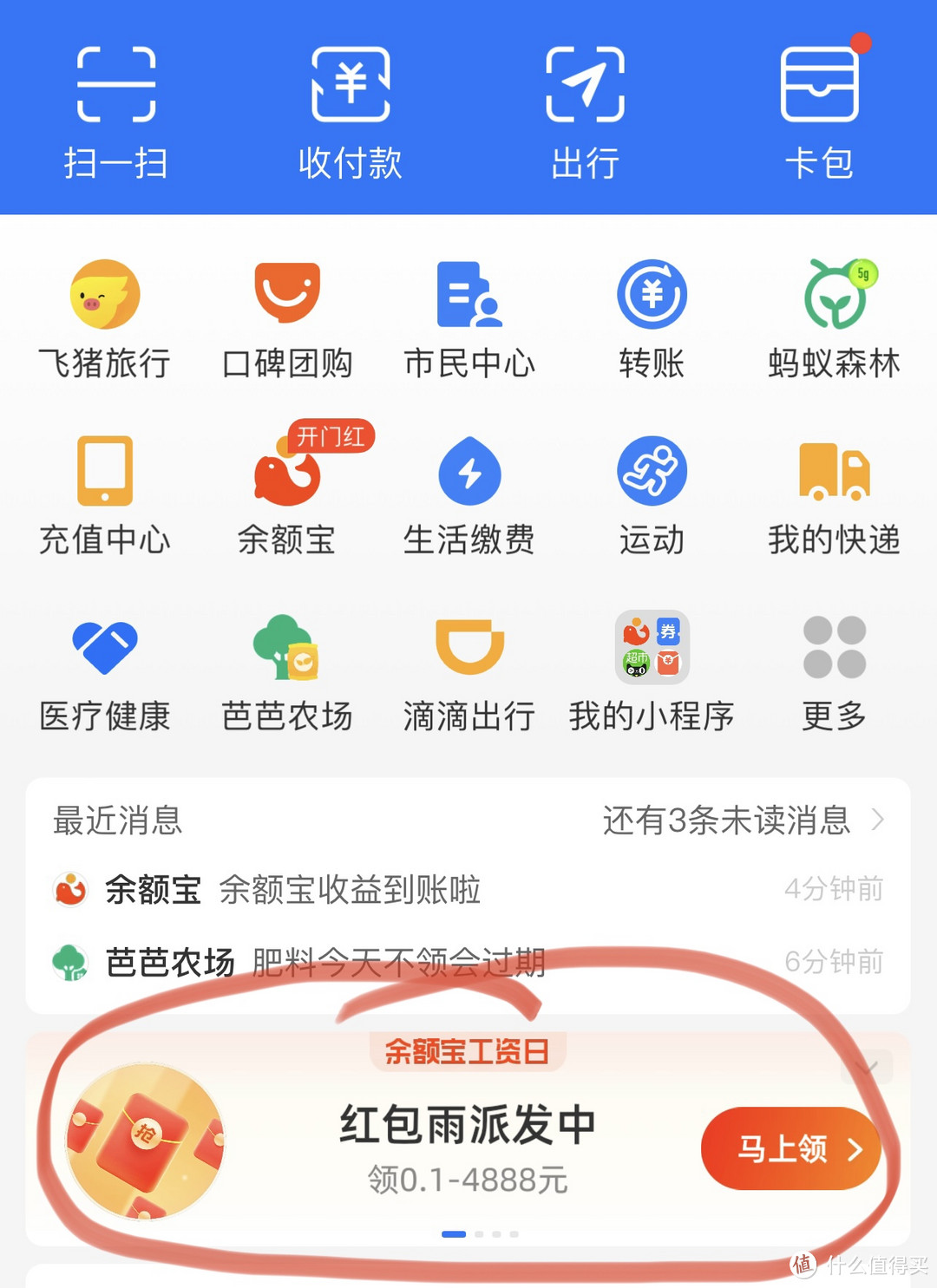Open 我的快递 parcel tracking
This screenshot has width=937, height=1288.
click(x=834, y=496)
